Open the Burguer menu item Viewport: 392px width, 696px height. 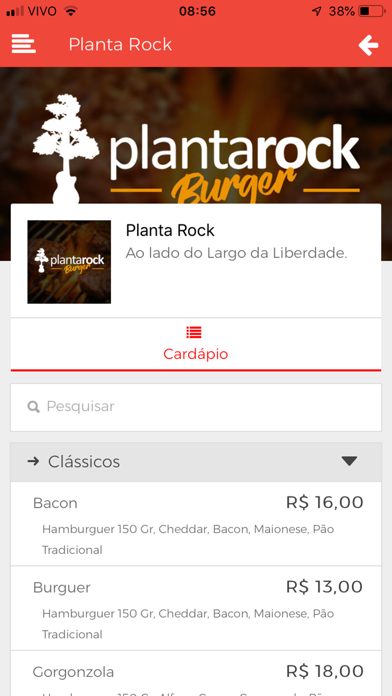click(196, 608)
